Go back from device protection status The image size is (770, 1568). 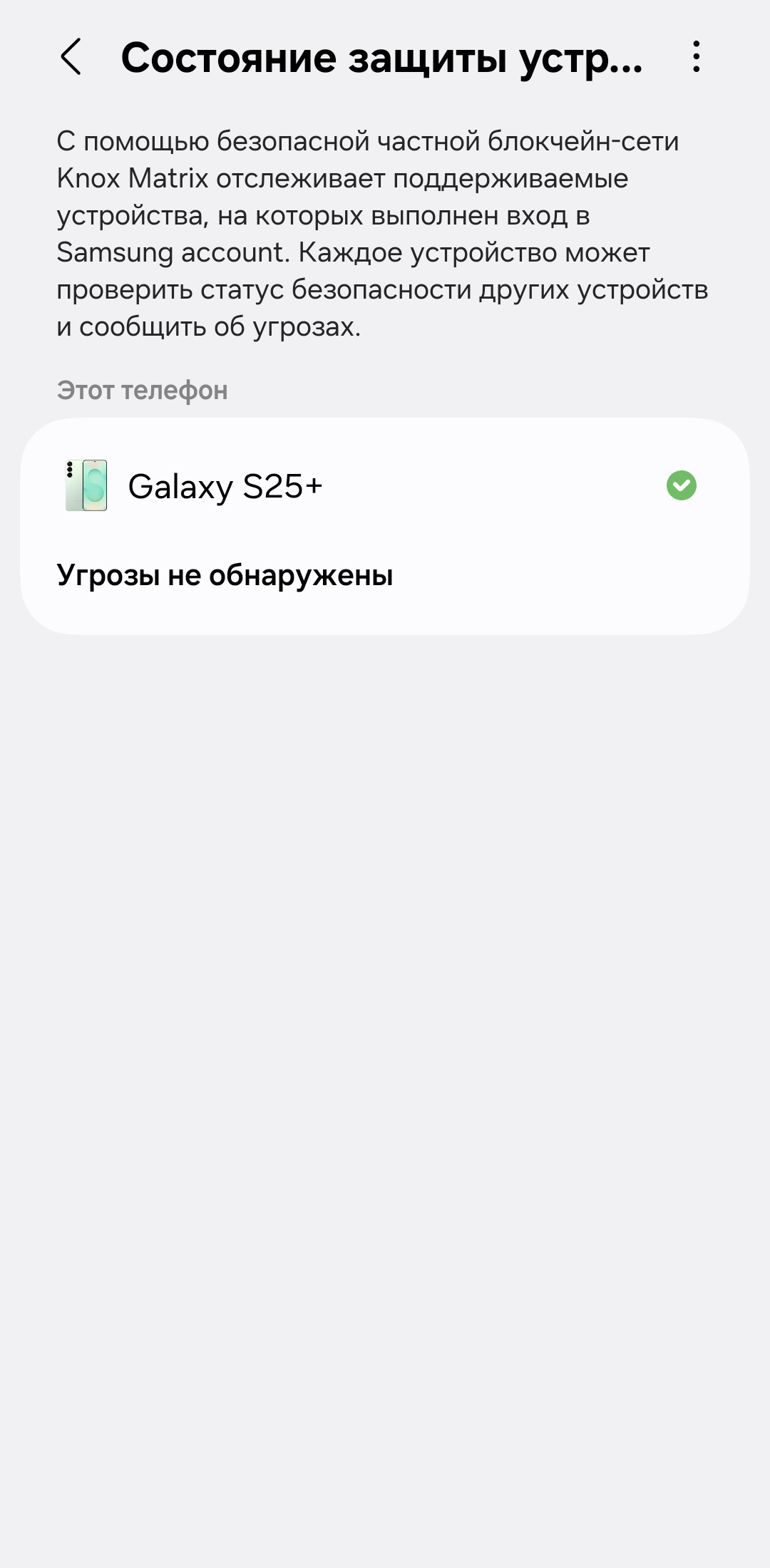tap(71, 57)
